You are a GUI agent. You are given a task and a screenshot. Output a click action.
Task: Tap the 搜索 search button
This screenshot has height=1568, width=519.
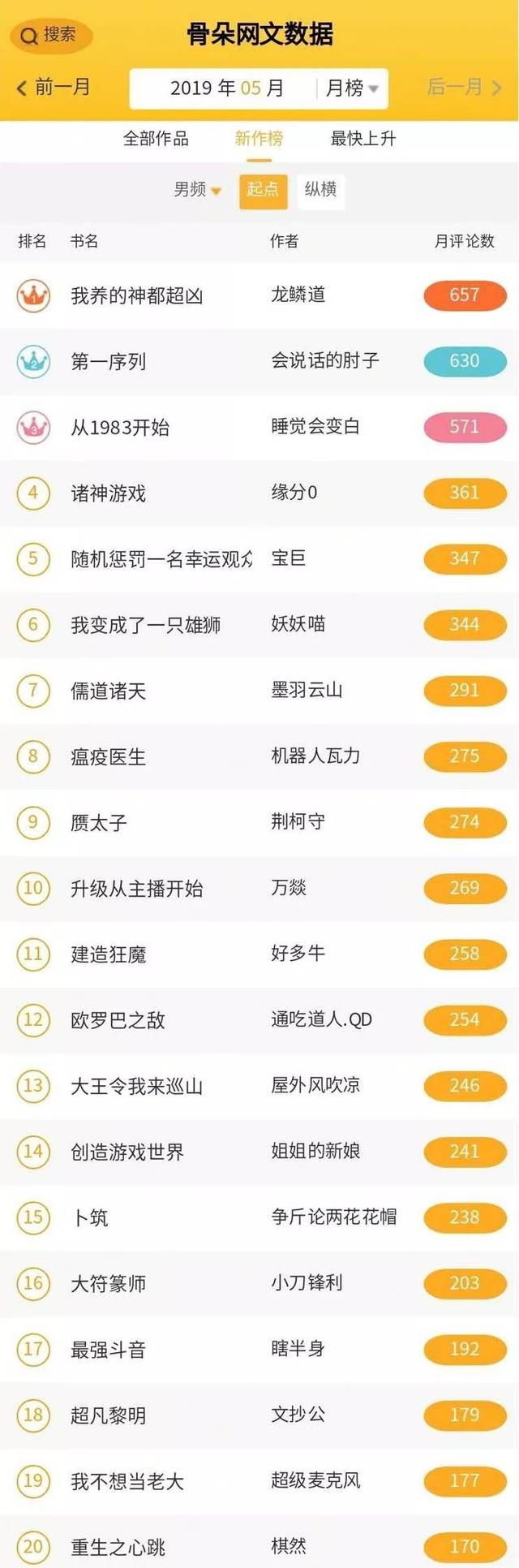tap(50, 35)
